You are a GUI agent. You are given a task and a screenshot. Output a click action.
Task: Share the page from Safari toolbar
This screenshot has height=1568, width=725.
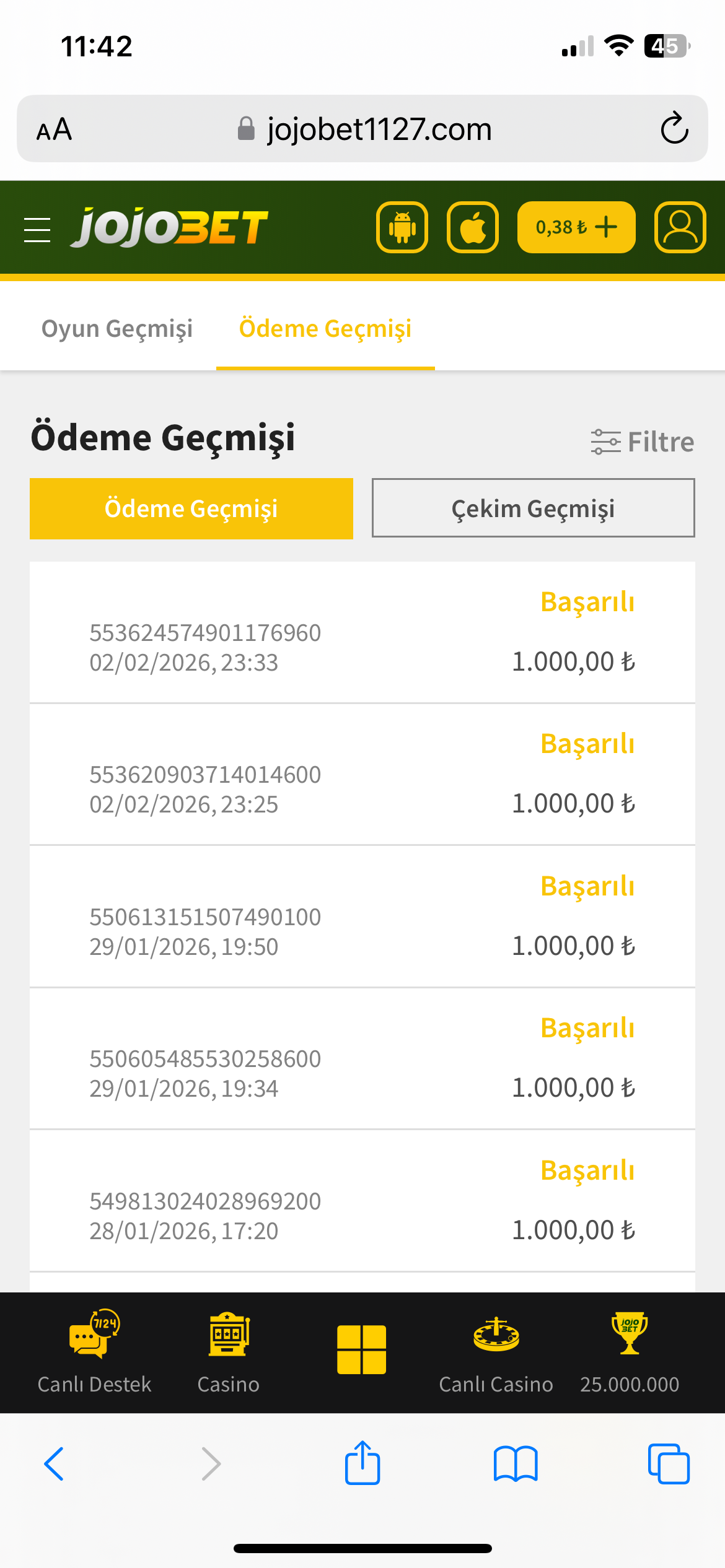tap(362, 1463)
